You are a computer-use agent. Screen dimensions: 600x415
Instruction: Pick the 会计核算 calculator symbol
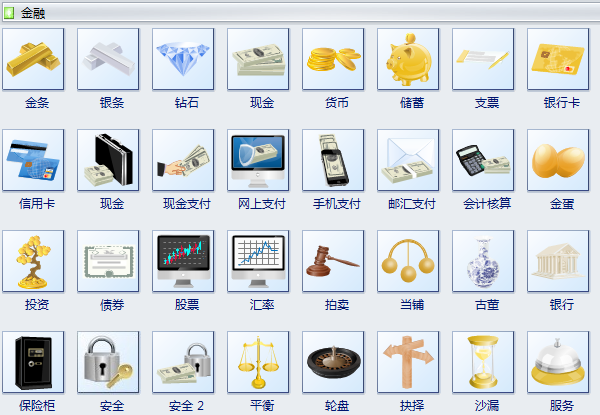click(x=483, y=160)
